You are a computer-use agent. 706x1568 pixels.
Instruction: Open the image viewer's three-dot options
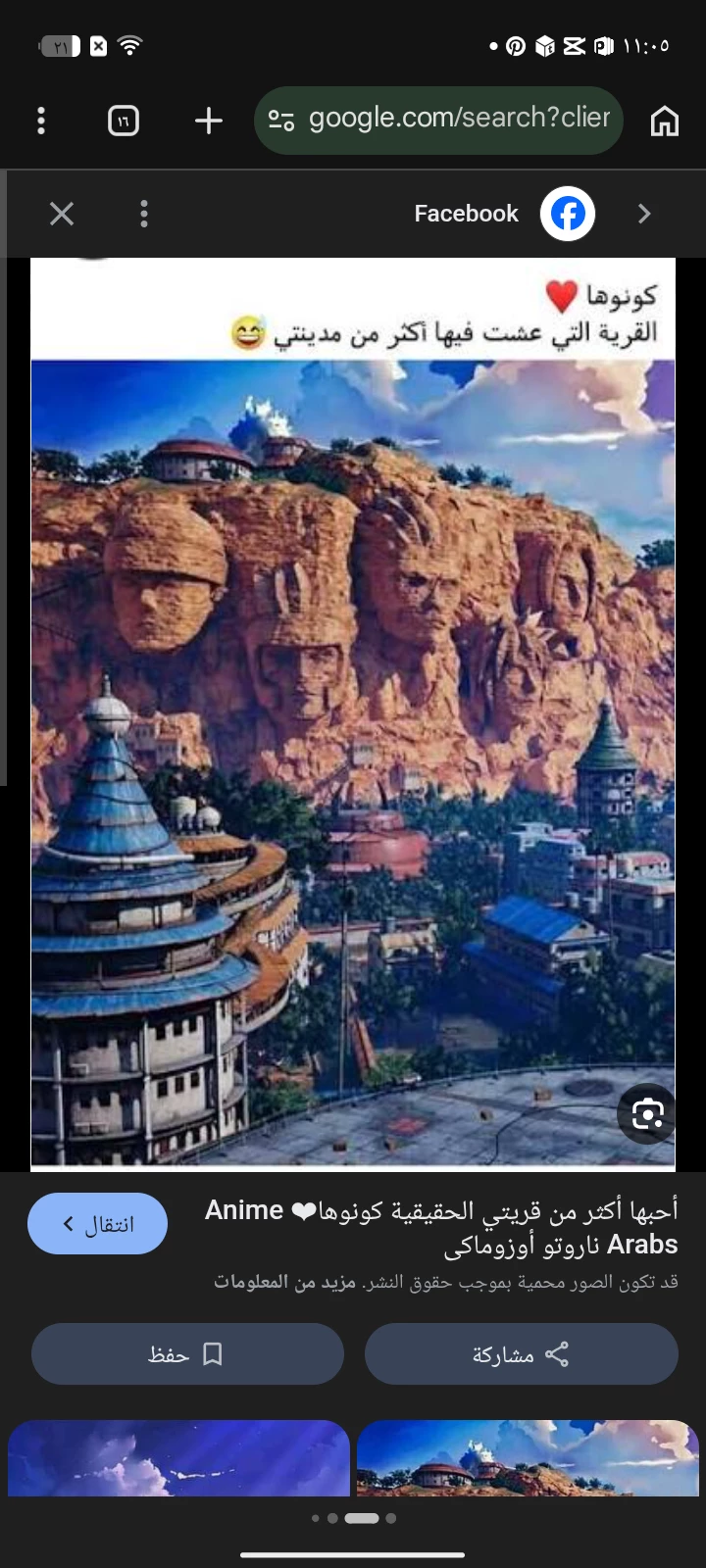[144, 214]
